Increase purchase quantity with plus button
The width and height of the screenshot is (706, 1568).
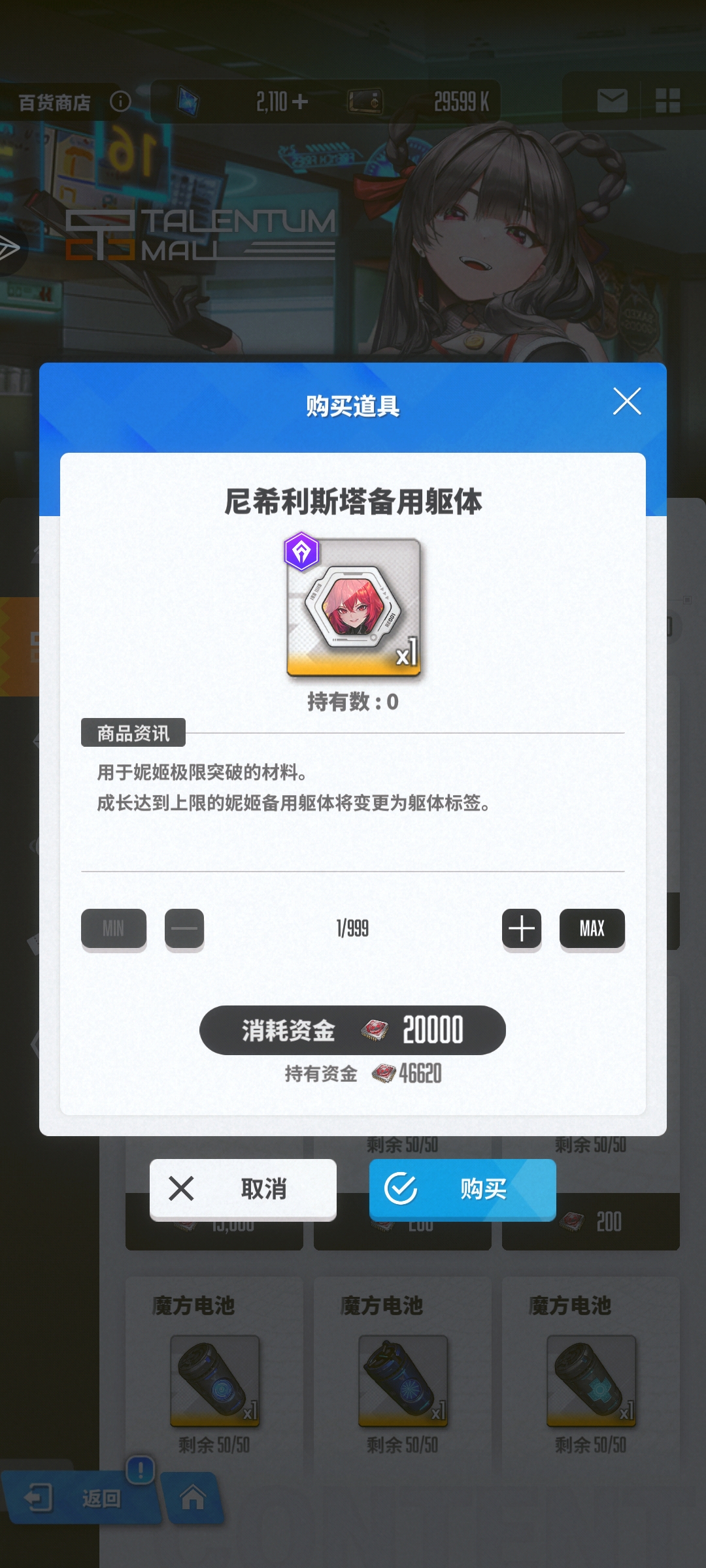pos(521,928)
